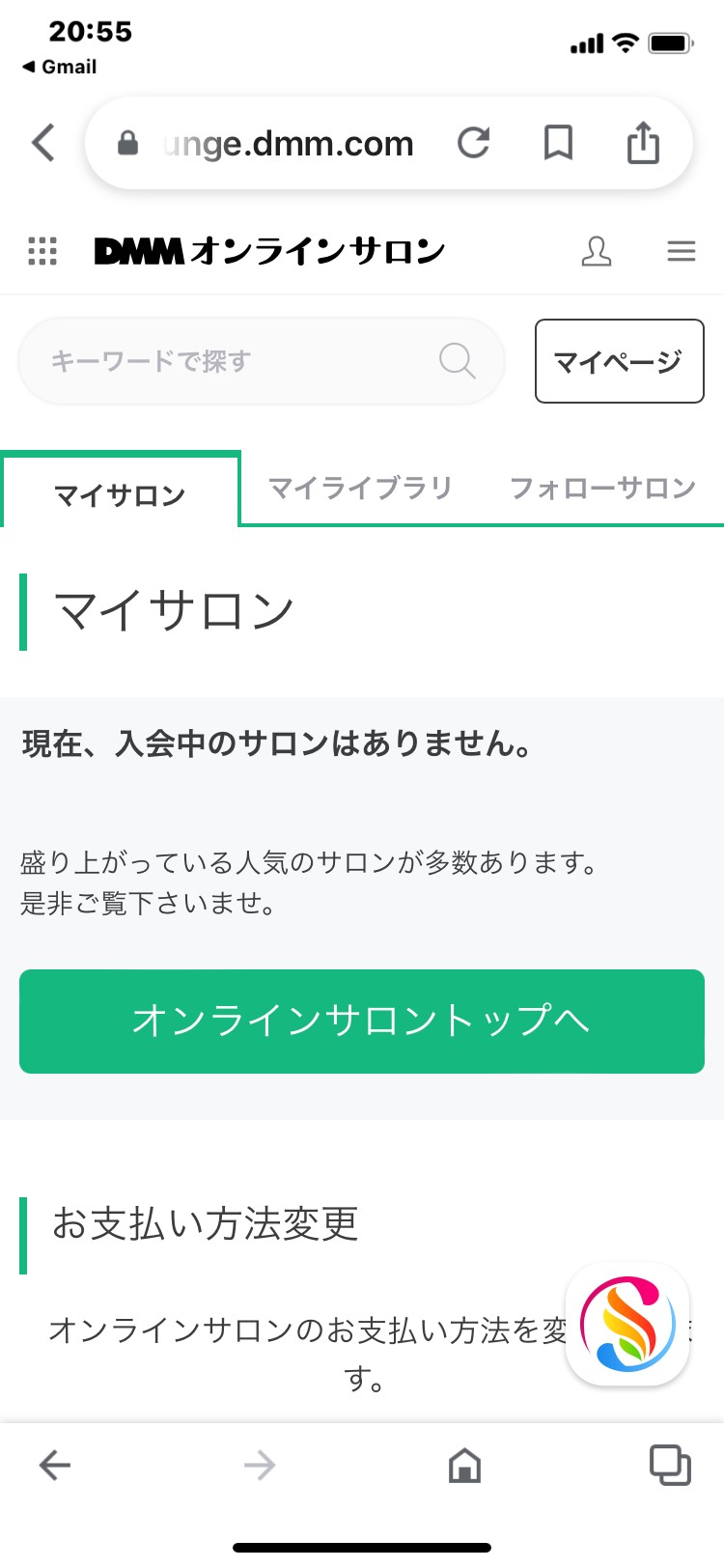
Task: Tap the address bar URL
Action: (x=288, y=144)
